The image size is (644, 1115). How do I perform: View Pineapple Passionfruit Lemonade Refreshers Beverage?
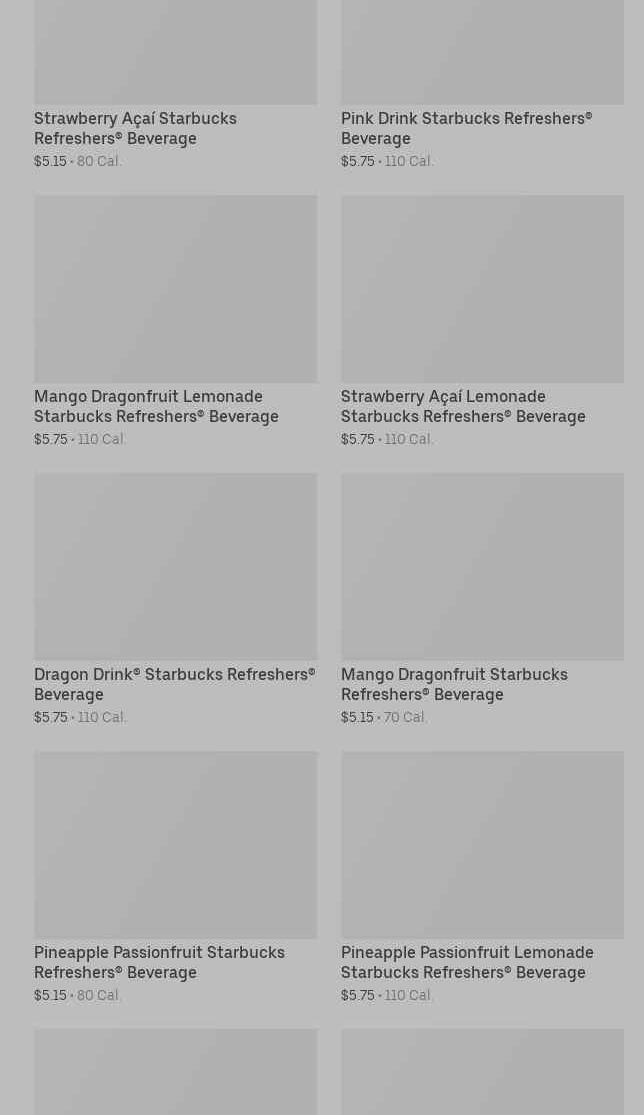click(467, 962)
